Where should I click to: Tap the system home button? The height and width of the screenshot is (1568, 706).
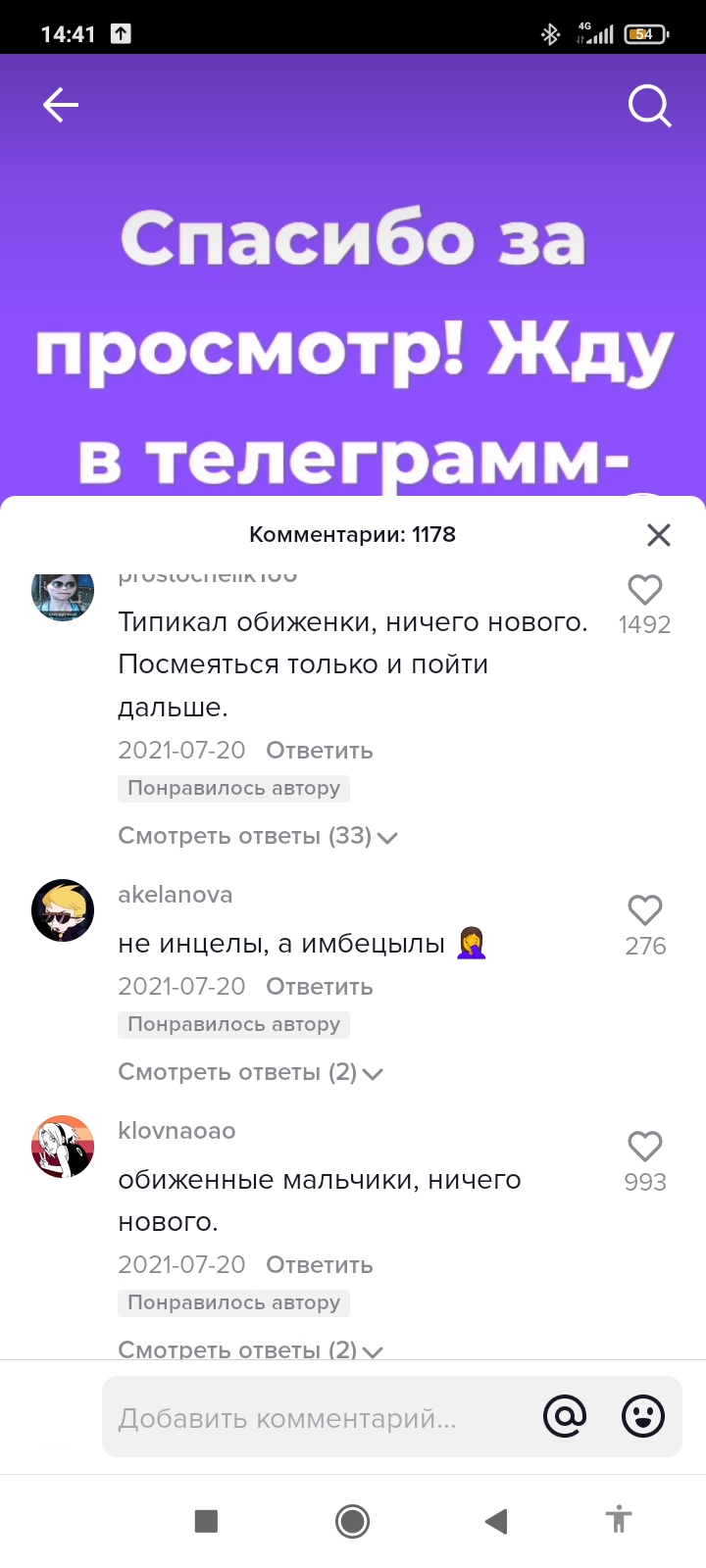(352, 1521)
